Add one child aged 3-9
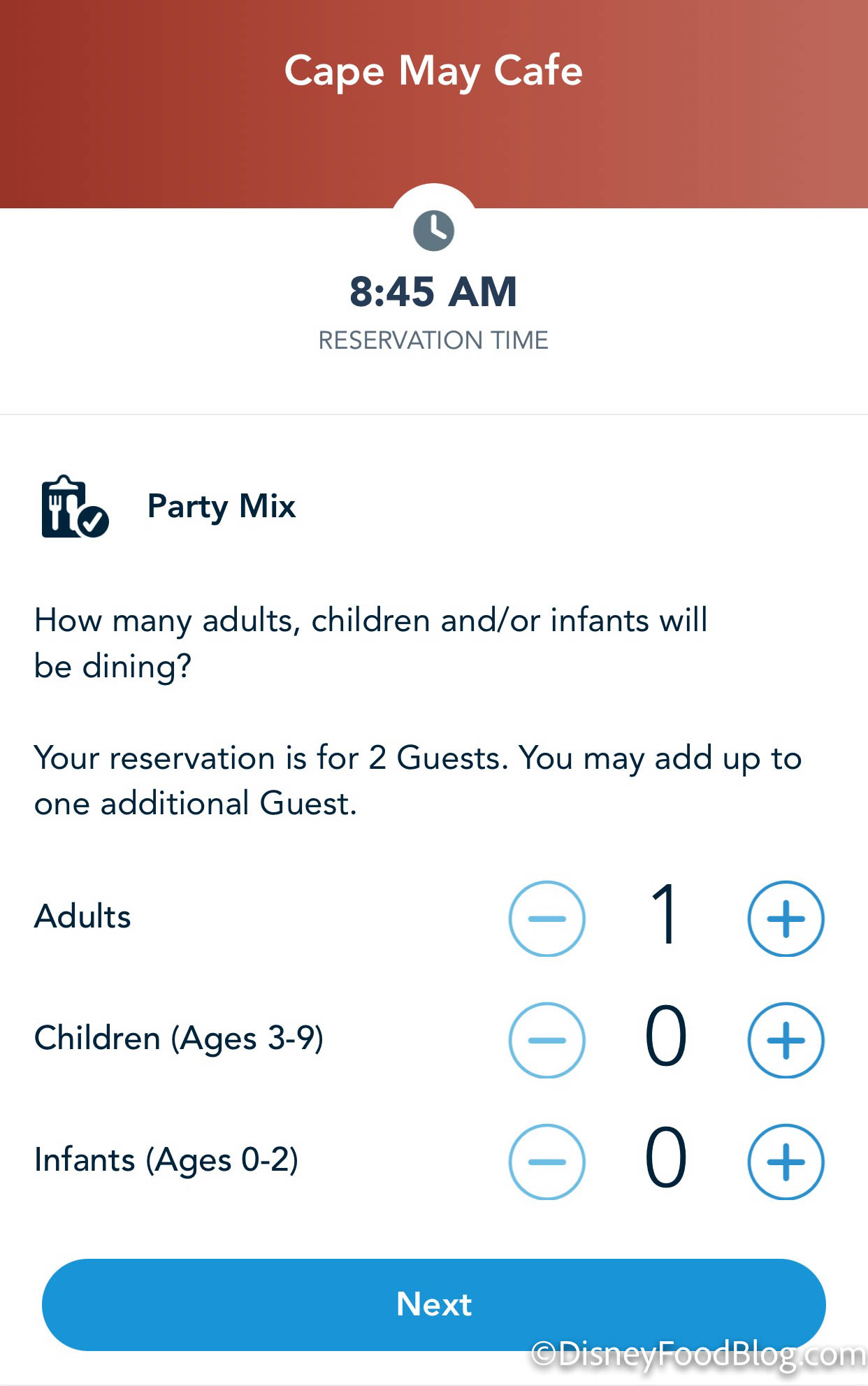 [x=786, y=1040]
